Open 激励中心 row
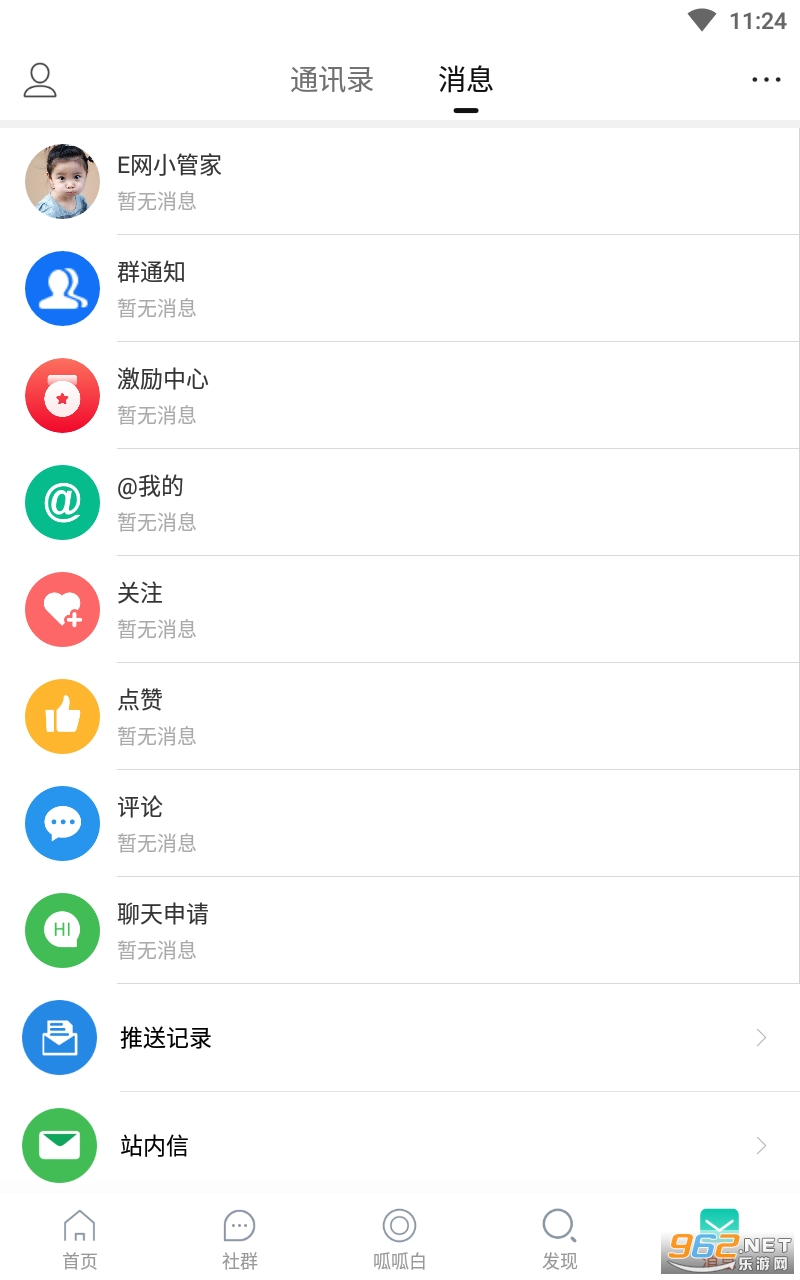This screenshot has width=800, height=1280. (400, 395)
